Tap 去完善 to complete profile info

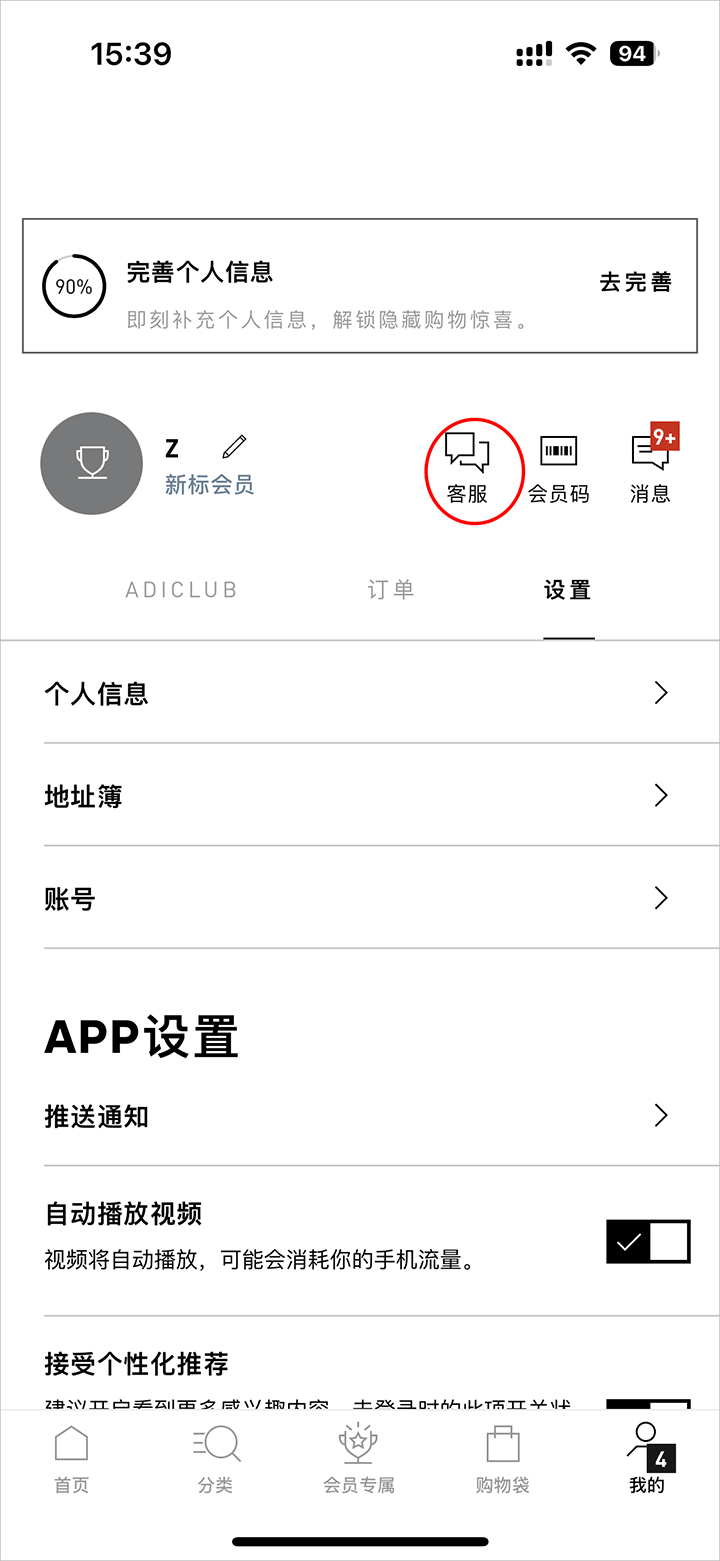tap(635, 283)
